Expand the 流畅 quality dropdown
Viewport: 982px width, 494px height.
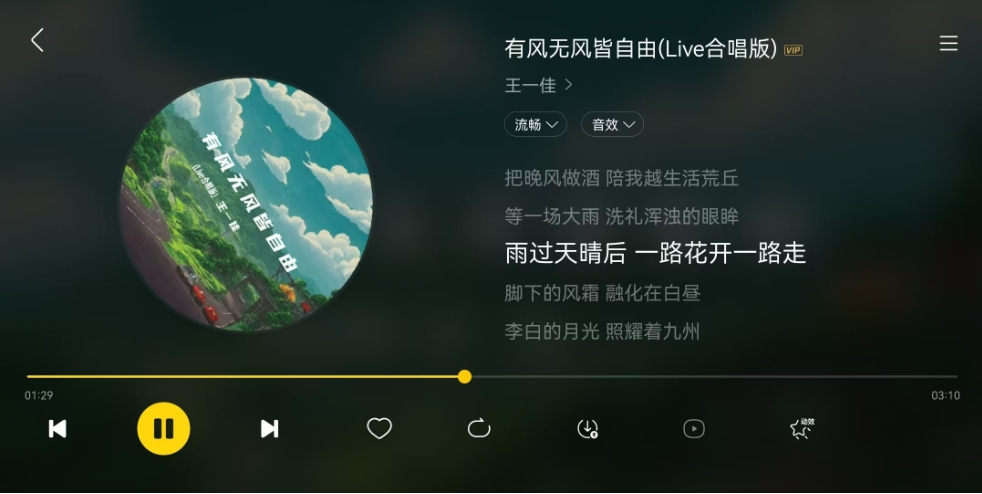pyautogui.click(x=535, y=124)
